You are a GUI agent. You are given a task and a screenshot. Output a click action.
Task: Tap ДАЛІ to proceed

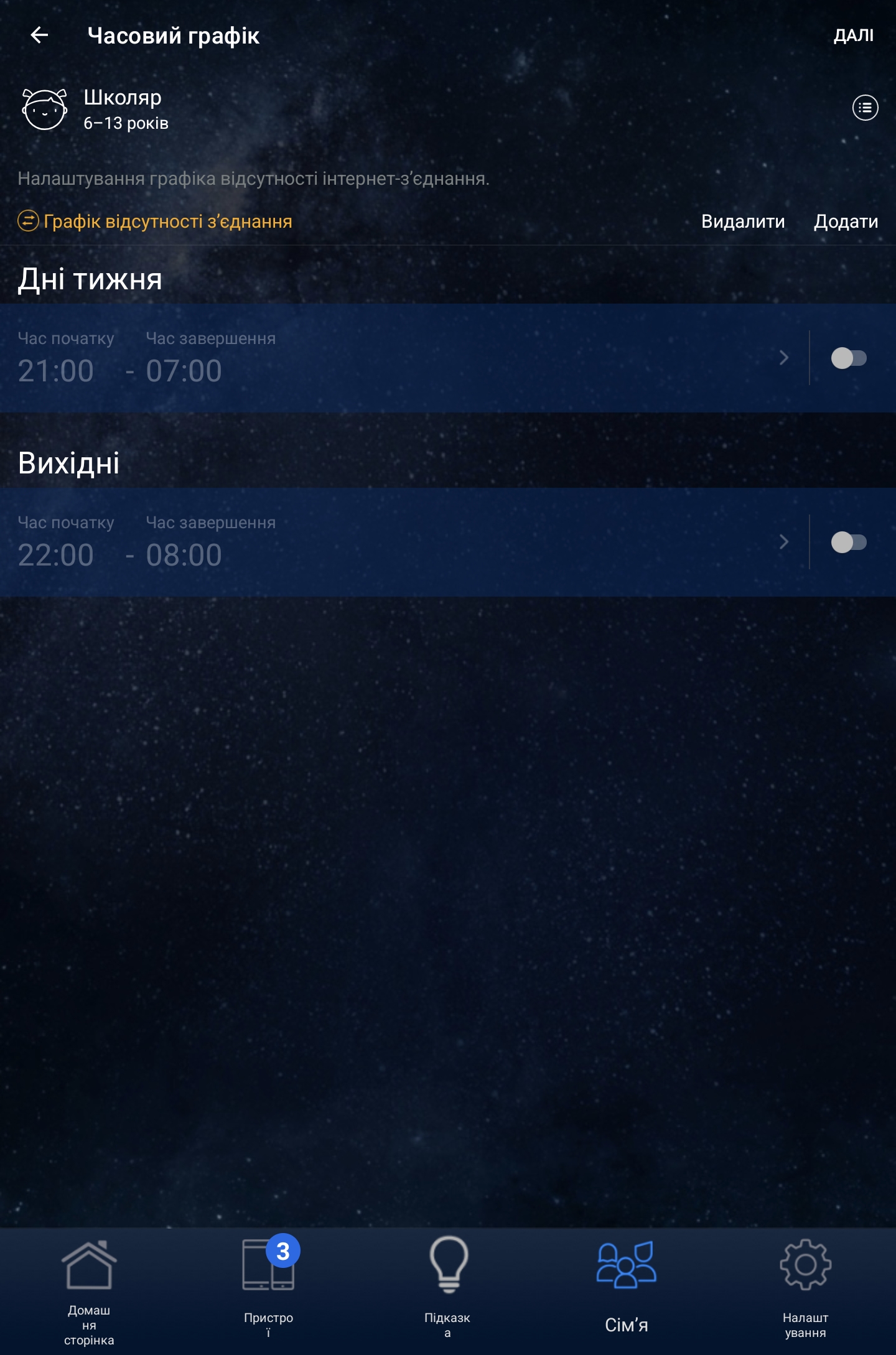coord(853,35)
